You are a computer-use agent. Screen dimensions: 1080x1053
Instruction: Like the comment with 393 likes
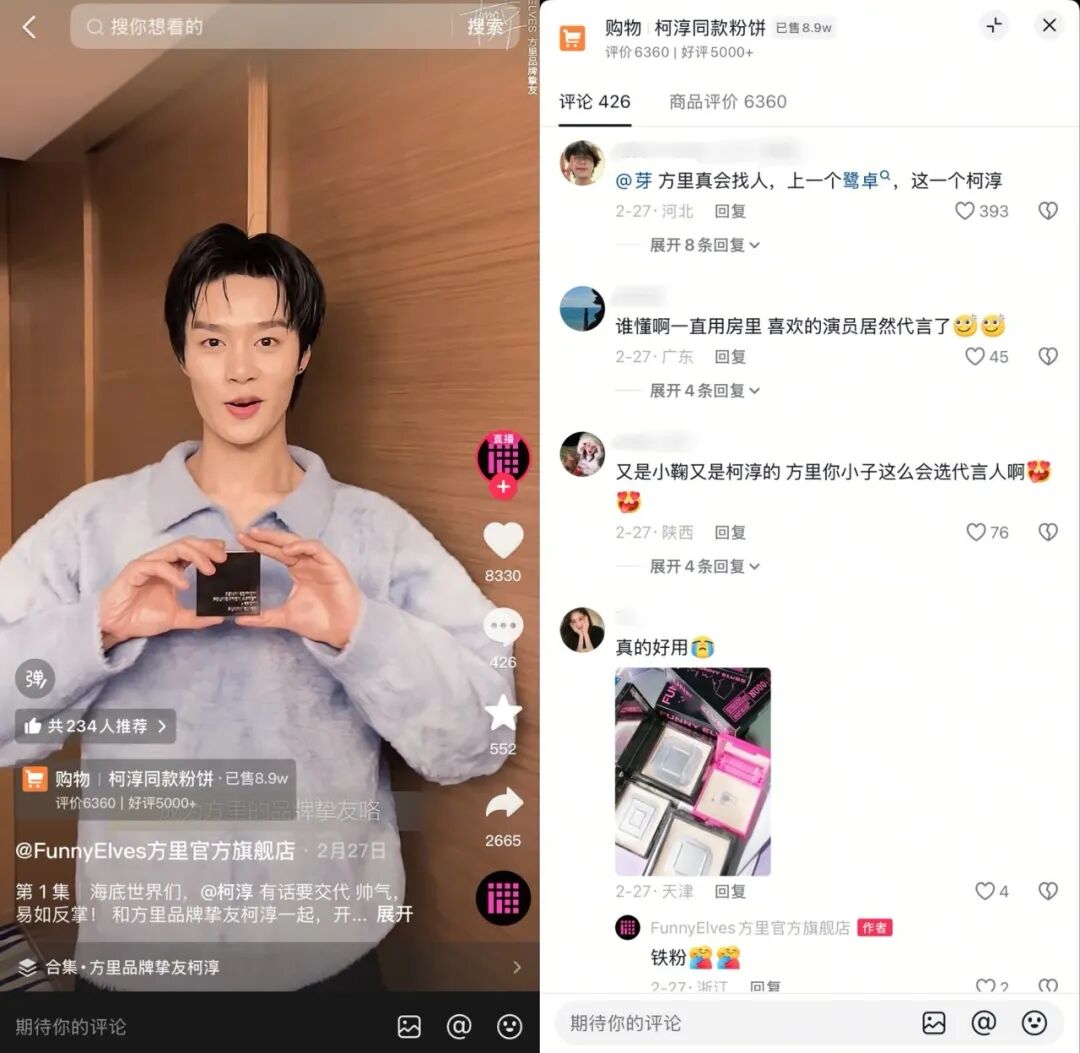(x=965, y=211)
